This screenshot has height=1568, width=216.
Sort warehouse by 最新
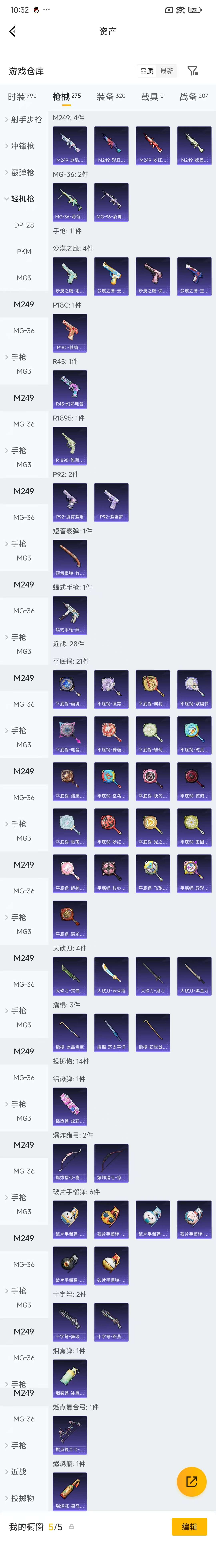point(167,71)
